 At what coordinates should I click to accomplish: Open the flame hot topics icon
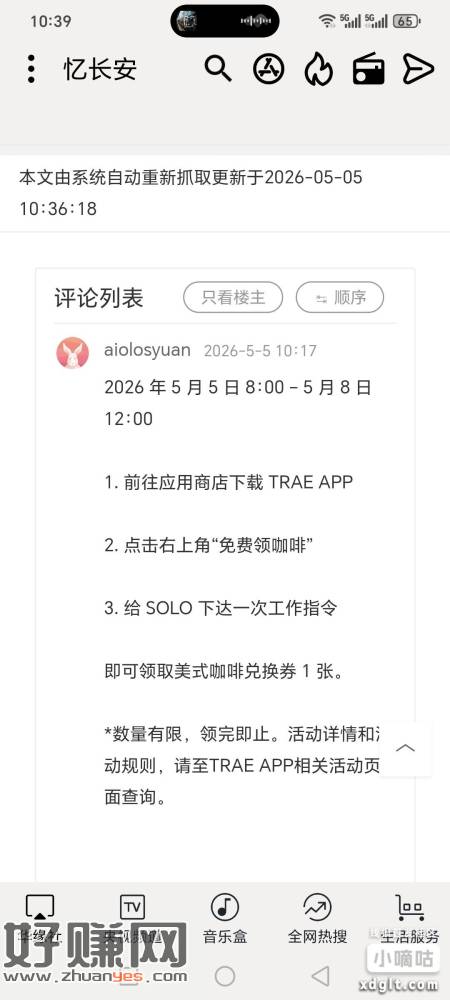(x=318, y=69)
